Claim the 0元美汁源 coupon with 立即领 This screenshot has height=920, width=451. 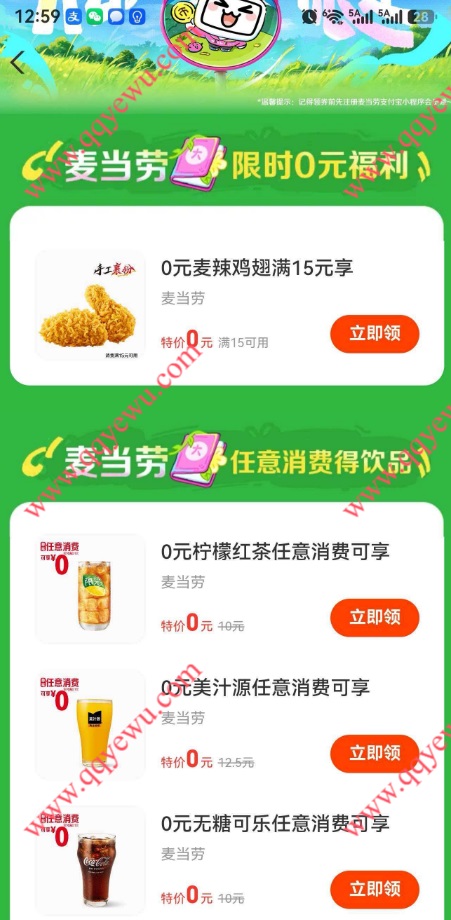pos(375,753)
